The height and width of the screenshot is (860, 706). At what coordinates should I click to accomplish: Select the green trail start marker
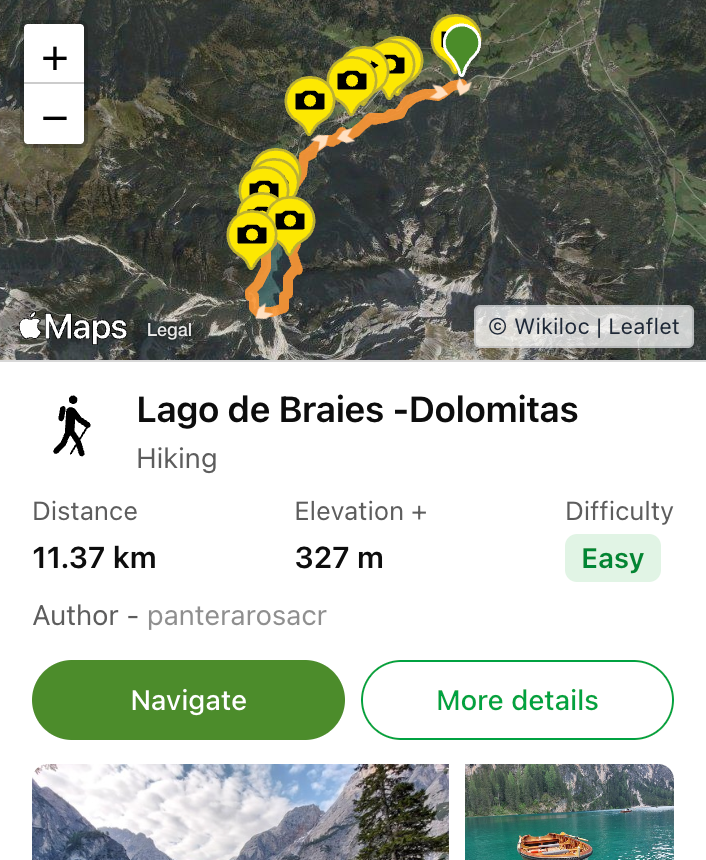pos(461,48)
